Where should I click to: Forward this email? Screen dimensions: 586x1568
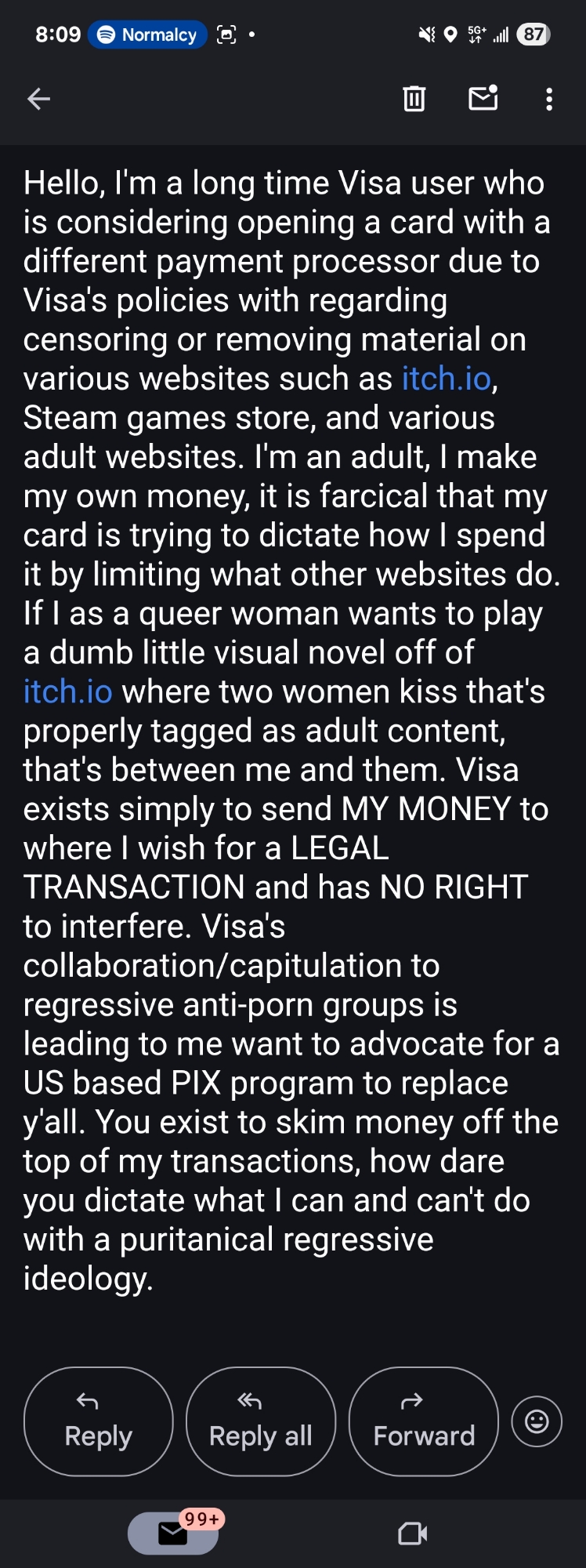pyautogui.click(x=424, y=1421)
